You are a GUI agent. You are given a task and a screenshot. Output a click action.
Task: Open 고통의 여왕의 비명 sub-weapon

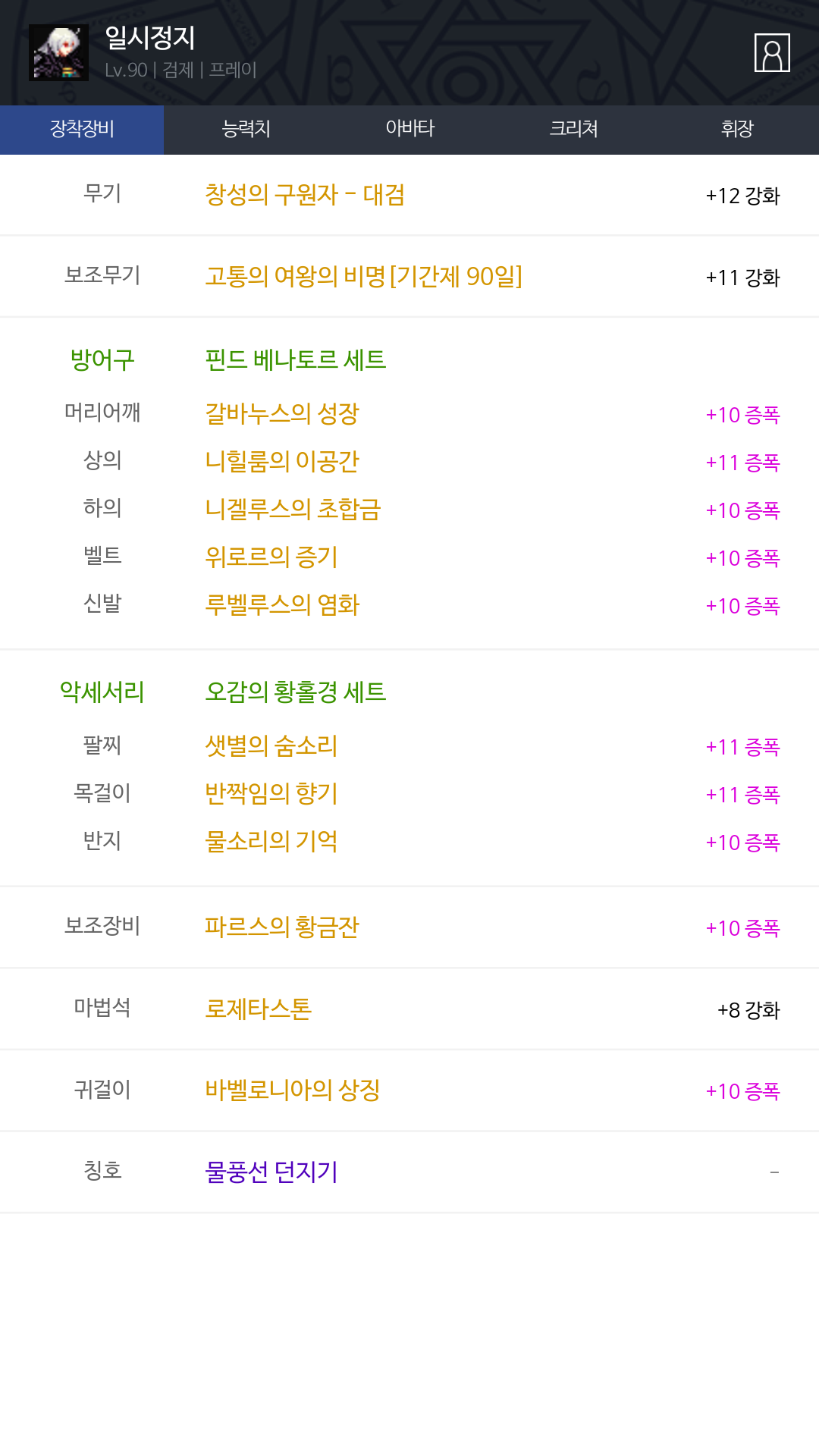(x=363, y=277)
